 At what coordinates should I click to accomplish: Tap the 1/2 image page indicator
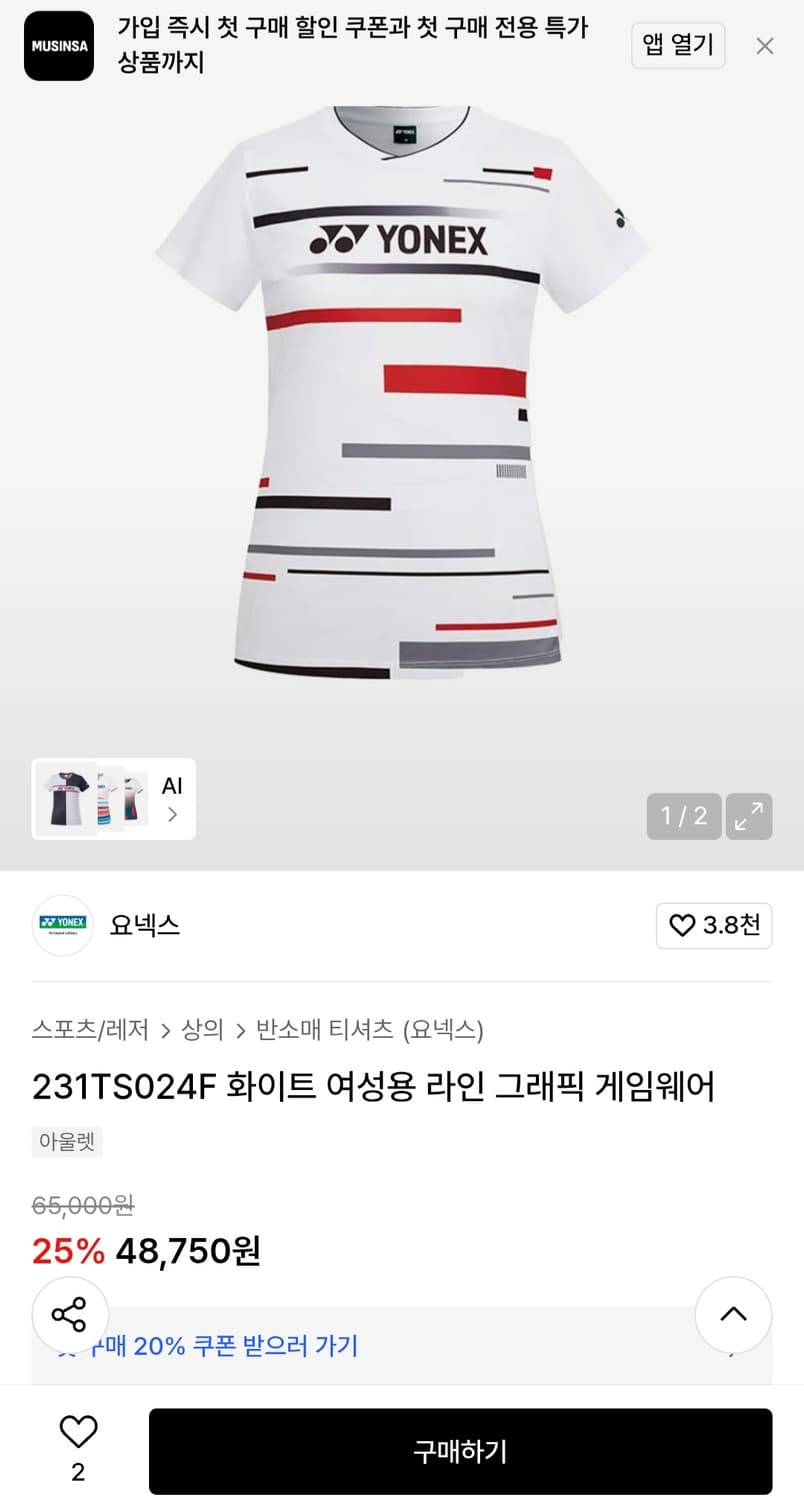coord(684,816)
